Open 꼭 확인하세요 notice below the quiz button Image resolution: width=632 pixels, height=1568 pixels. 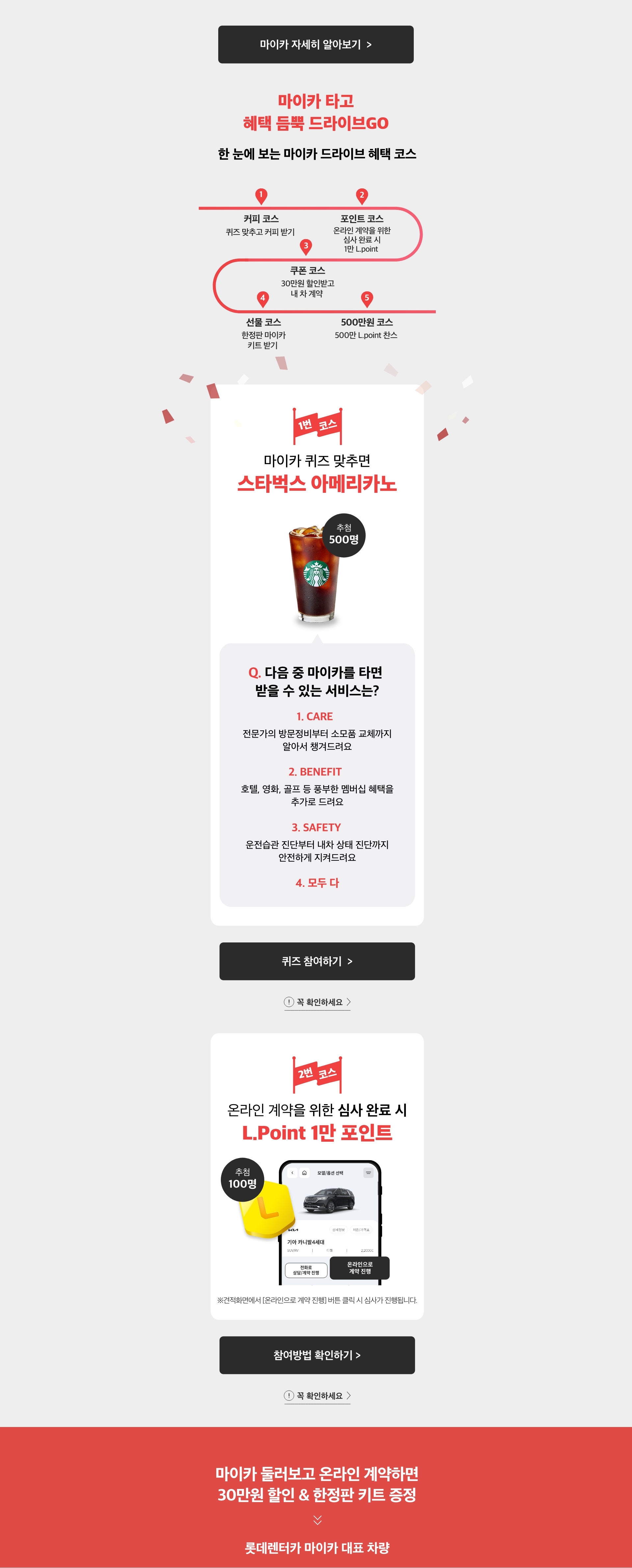click(x=317, y=1002)
